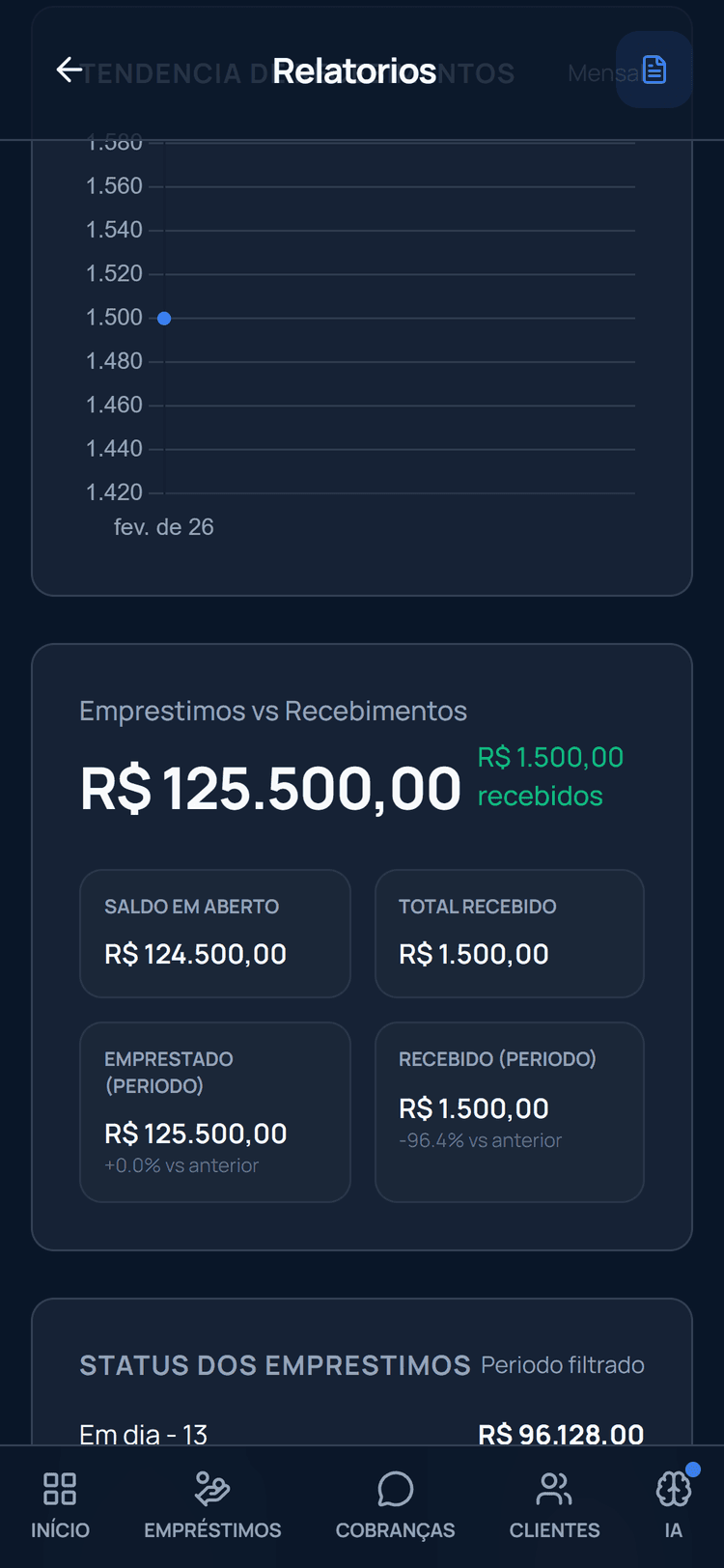Tap the RECEBIDO (PERIODO) card
The height and width of the screenshot is (1568, 724).
pyautogui.click(x=510, y=1111)
